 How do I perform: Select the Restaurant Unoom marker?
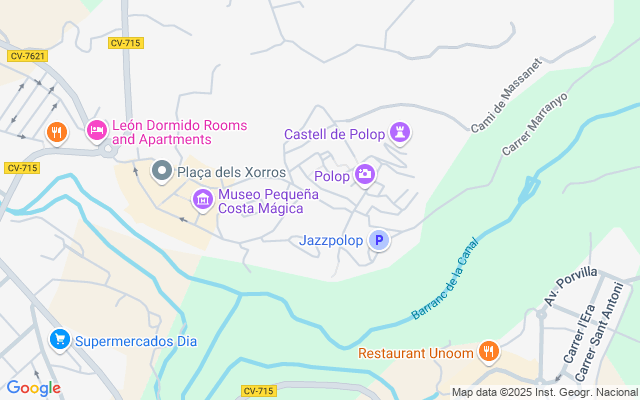click(x=488, y=351)
